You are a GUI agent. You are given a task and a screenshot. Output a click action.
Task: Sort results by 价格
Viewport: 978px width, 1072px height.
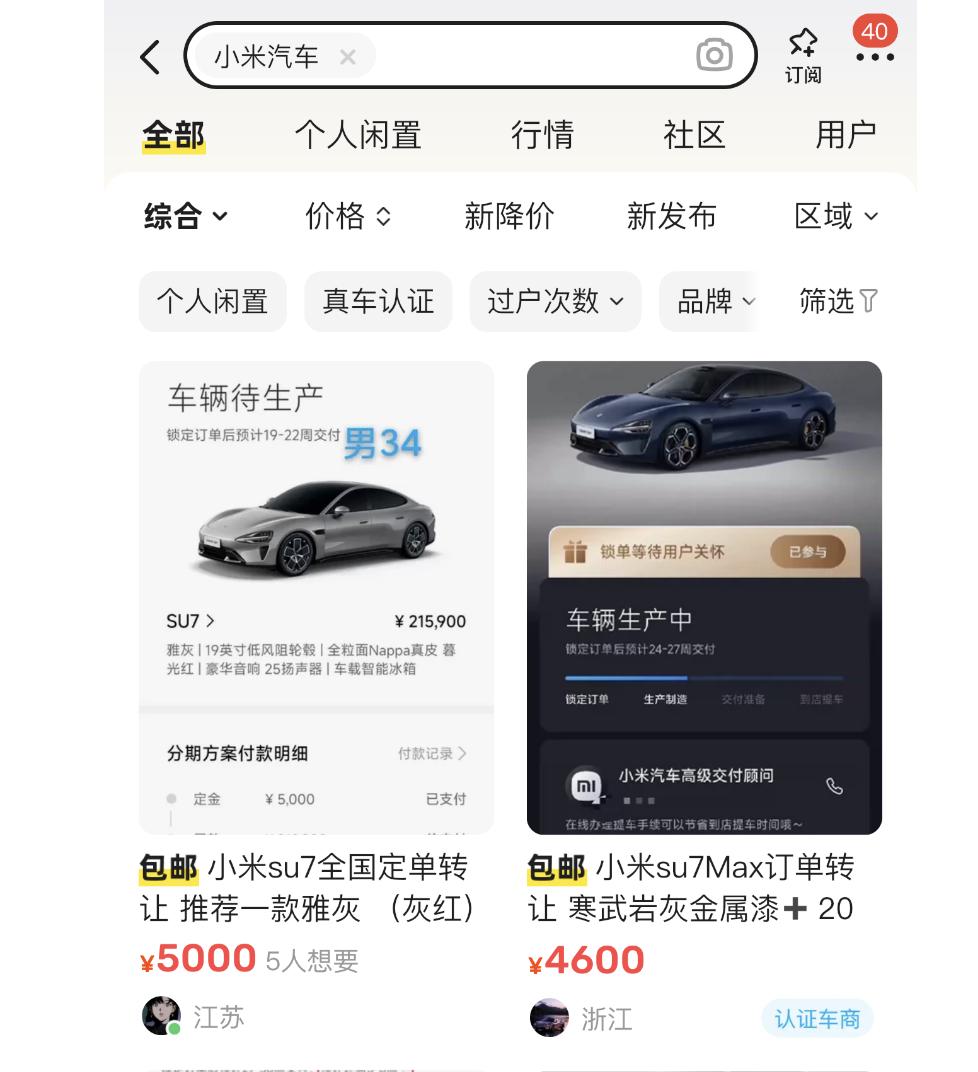pyautogui.click(x=348, y=216)
